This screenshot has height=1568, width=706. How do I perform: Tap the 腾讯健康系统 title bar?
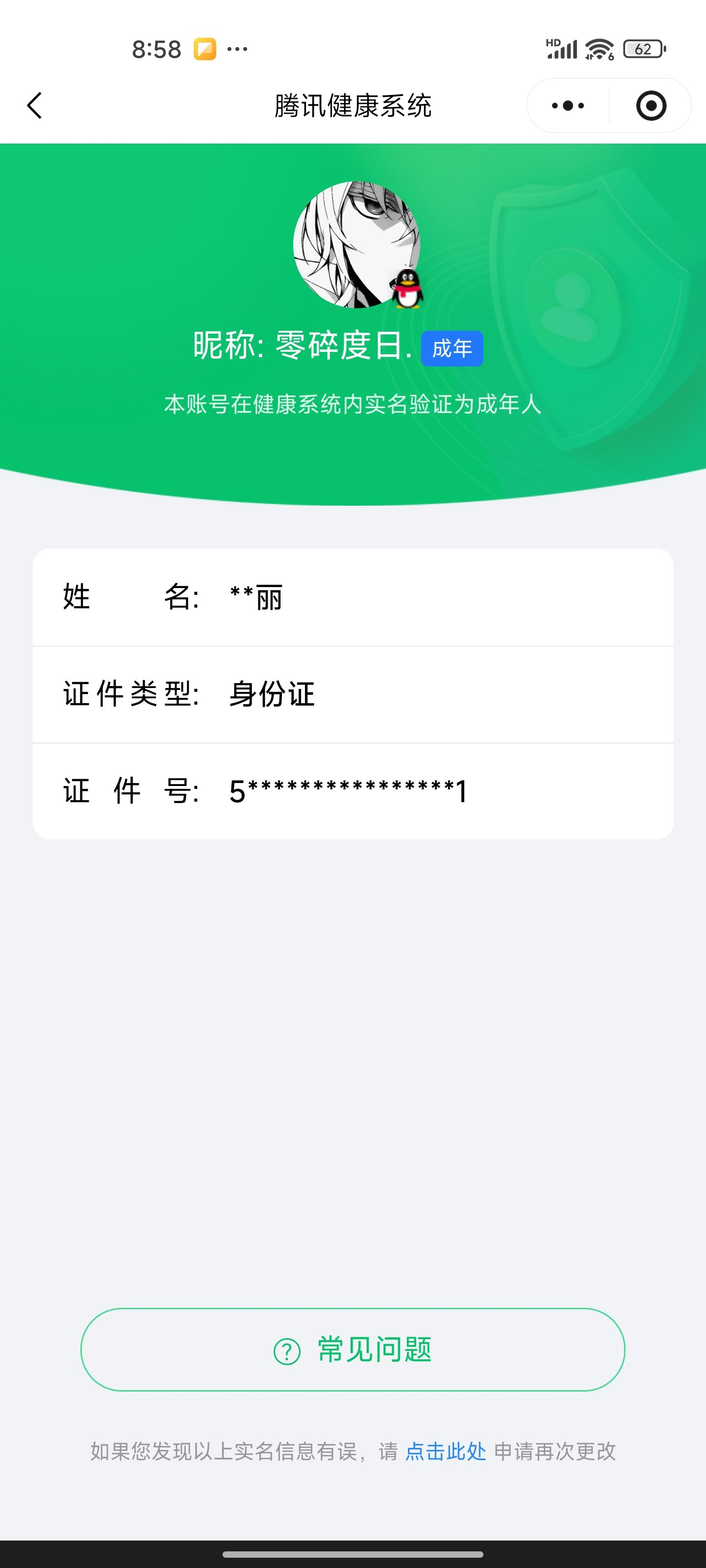pos(353,105)
